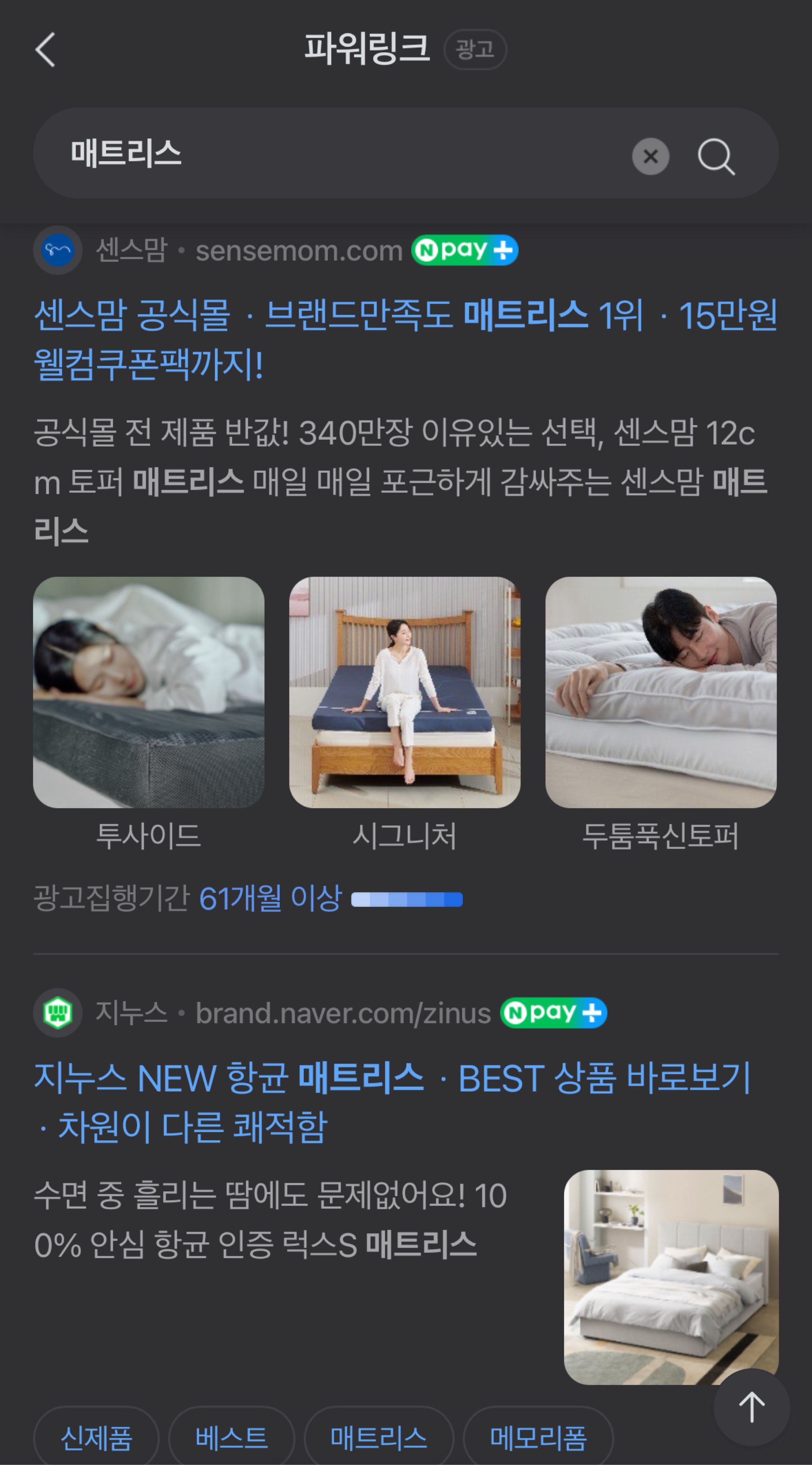Screen dimensions: 812x1465
Task: Open brand.naver.com/zinus advertiser link
Action: coord(343,1013)
